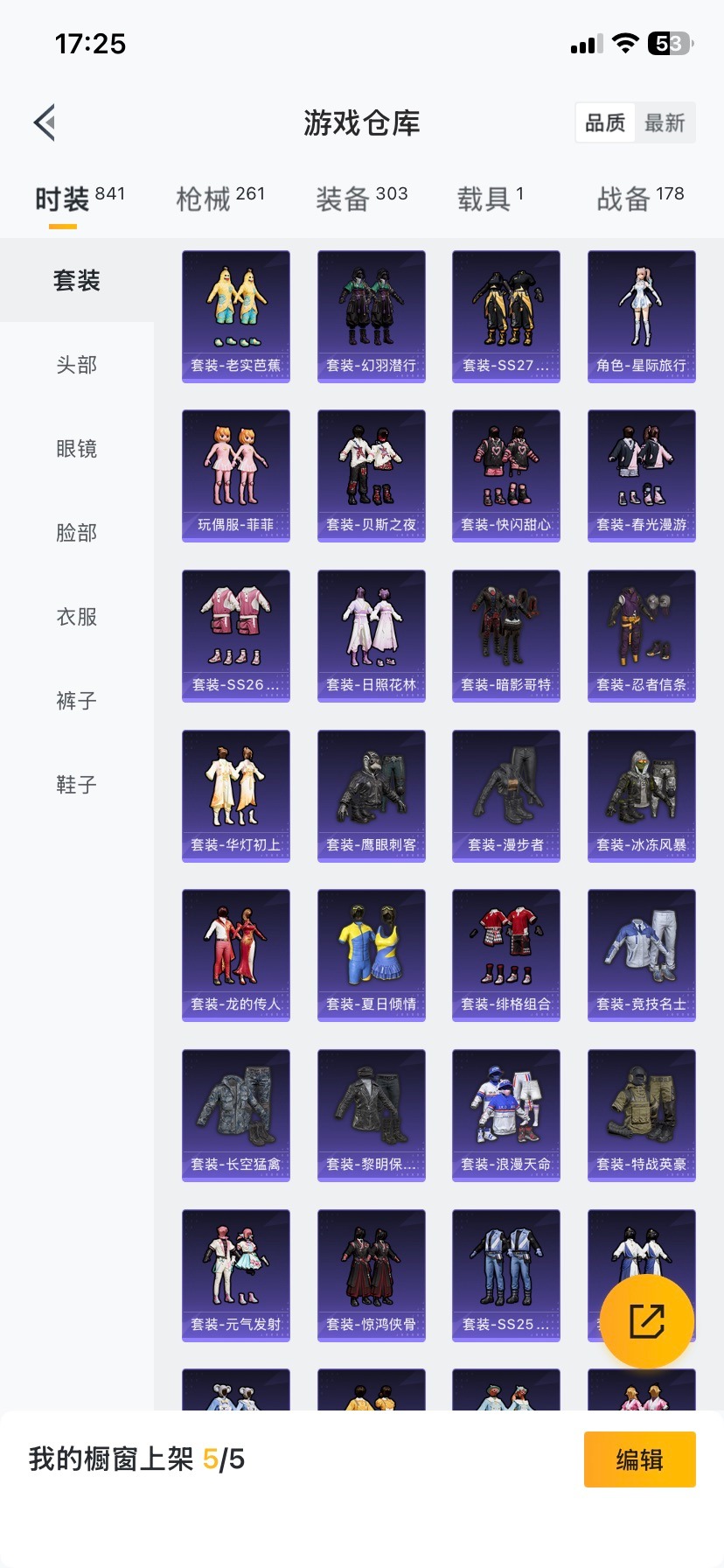Sort items by 品质 (quality)

(604, 122)
